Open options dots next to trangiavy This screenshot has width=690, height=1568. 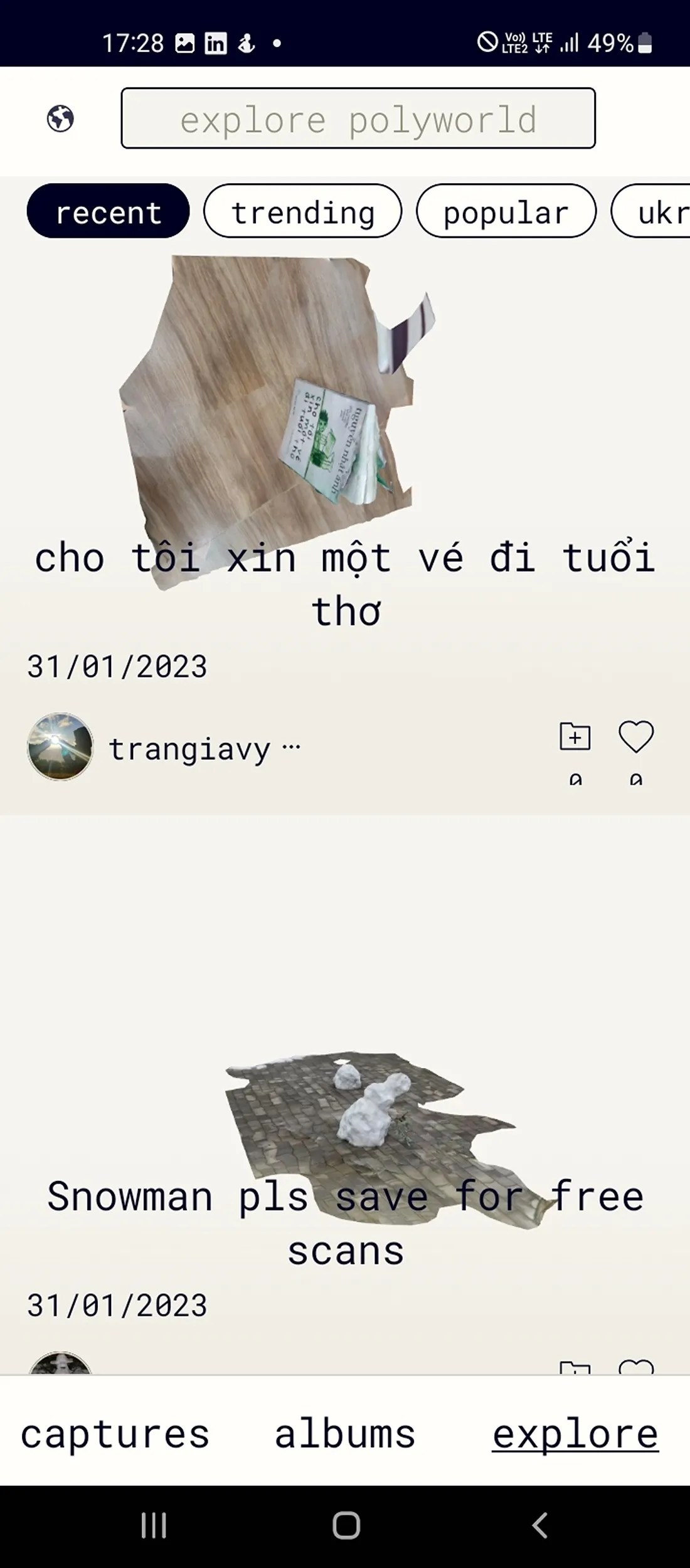[x=291, y=747]
